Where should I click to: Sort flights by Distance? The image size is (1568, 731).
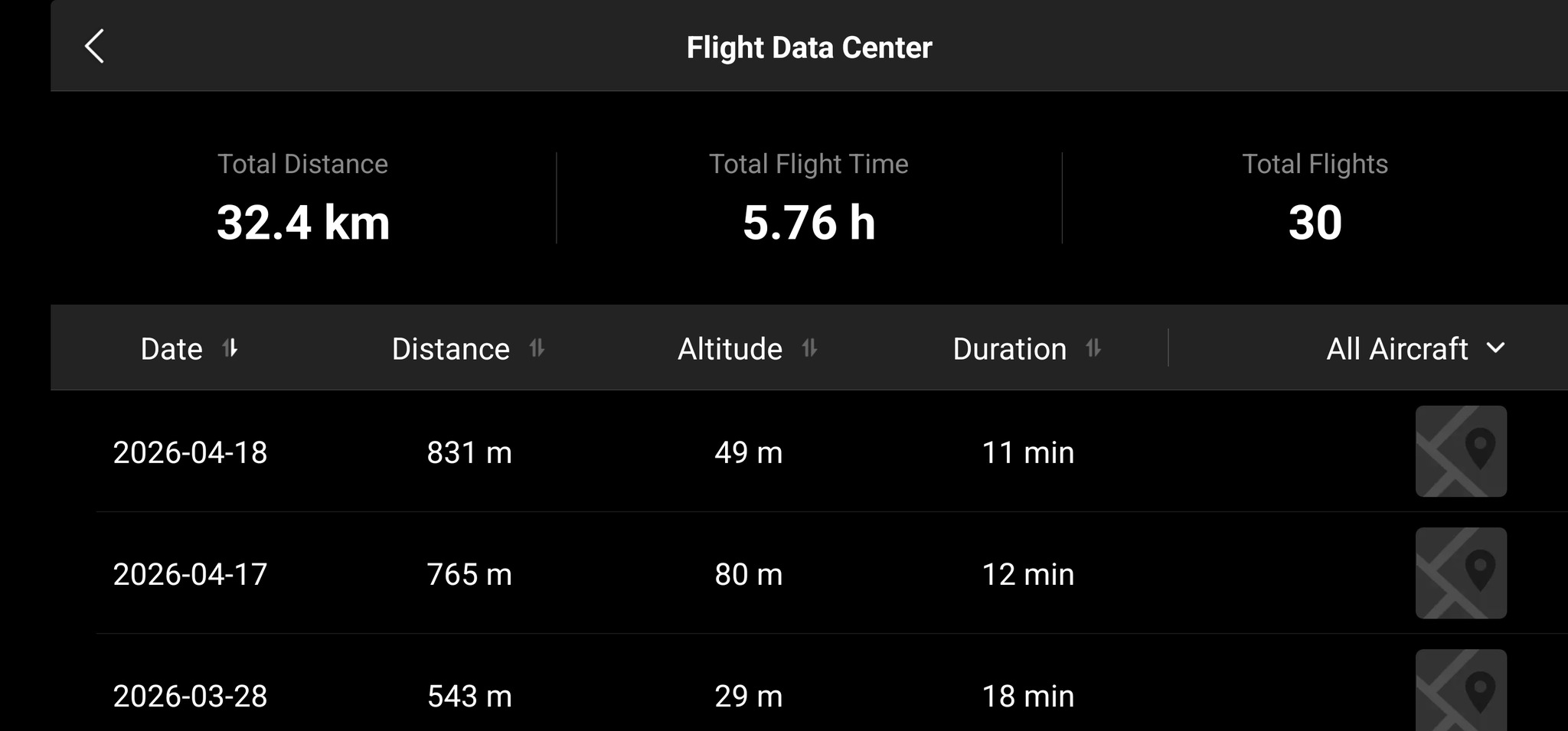pyautogui.click(x=467, y=349)
